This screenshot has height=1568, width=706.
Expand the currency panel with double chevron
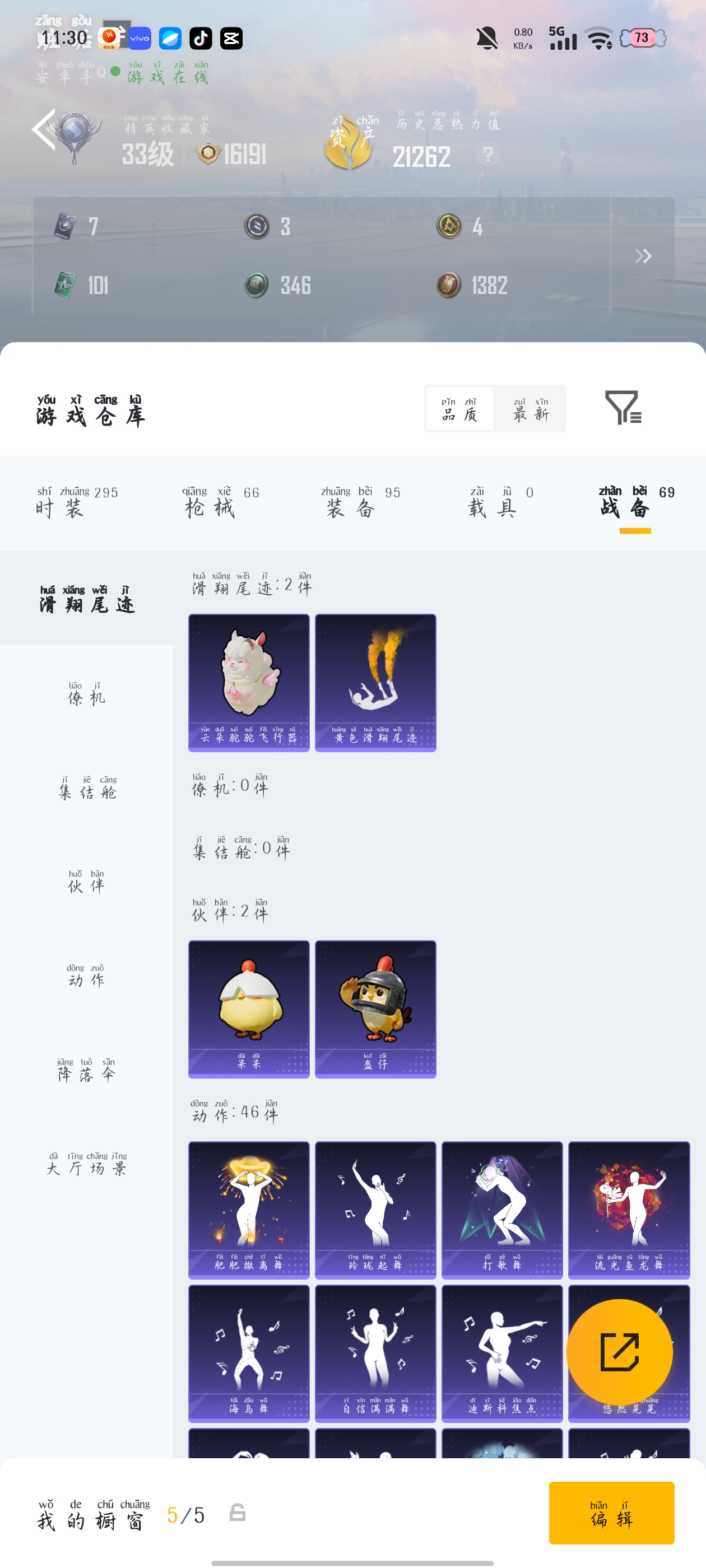(643, 256)
